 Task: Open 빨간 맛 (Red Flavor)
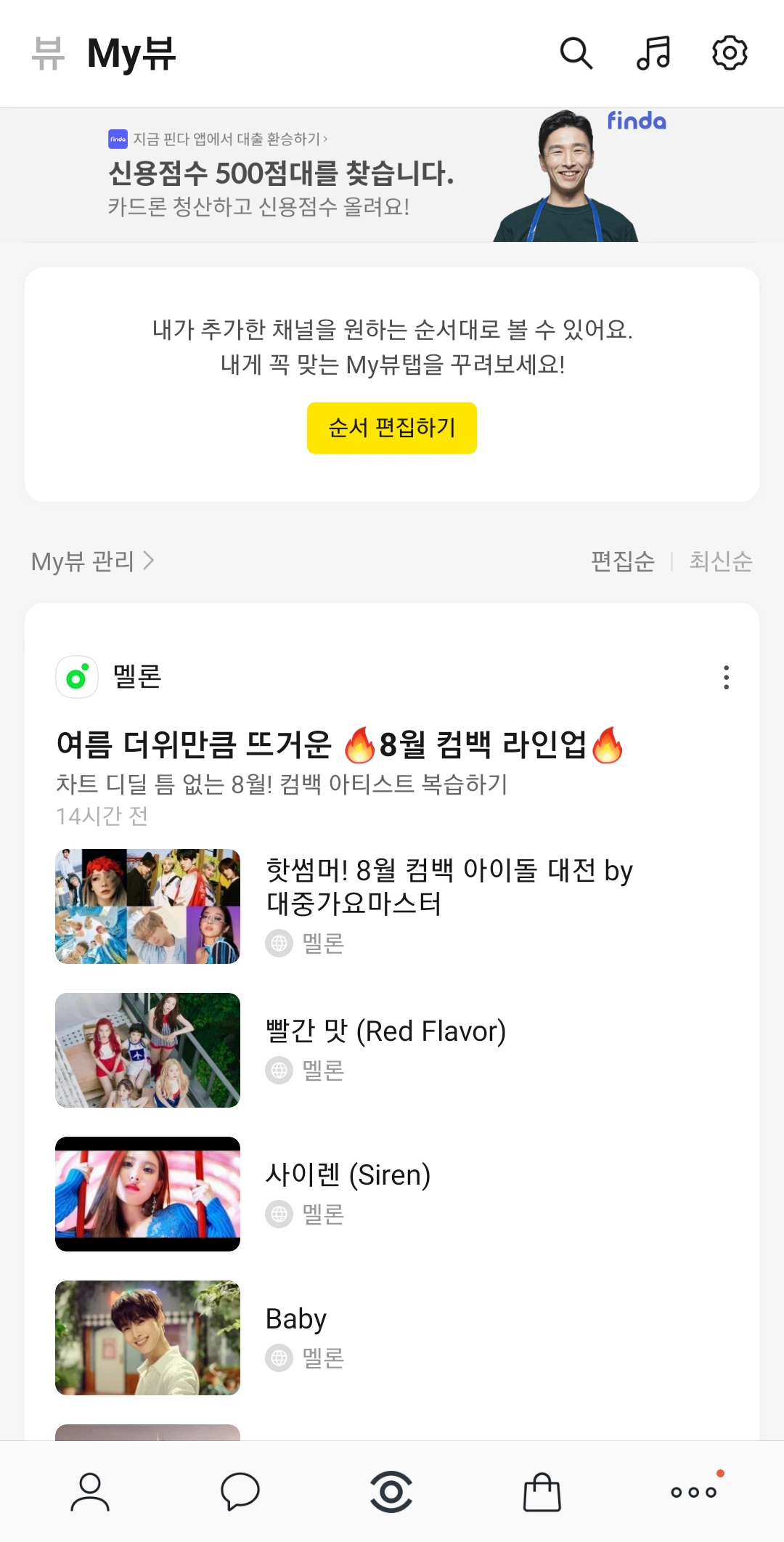pos(385,1031)
